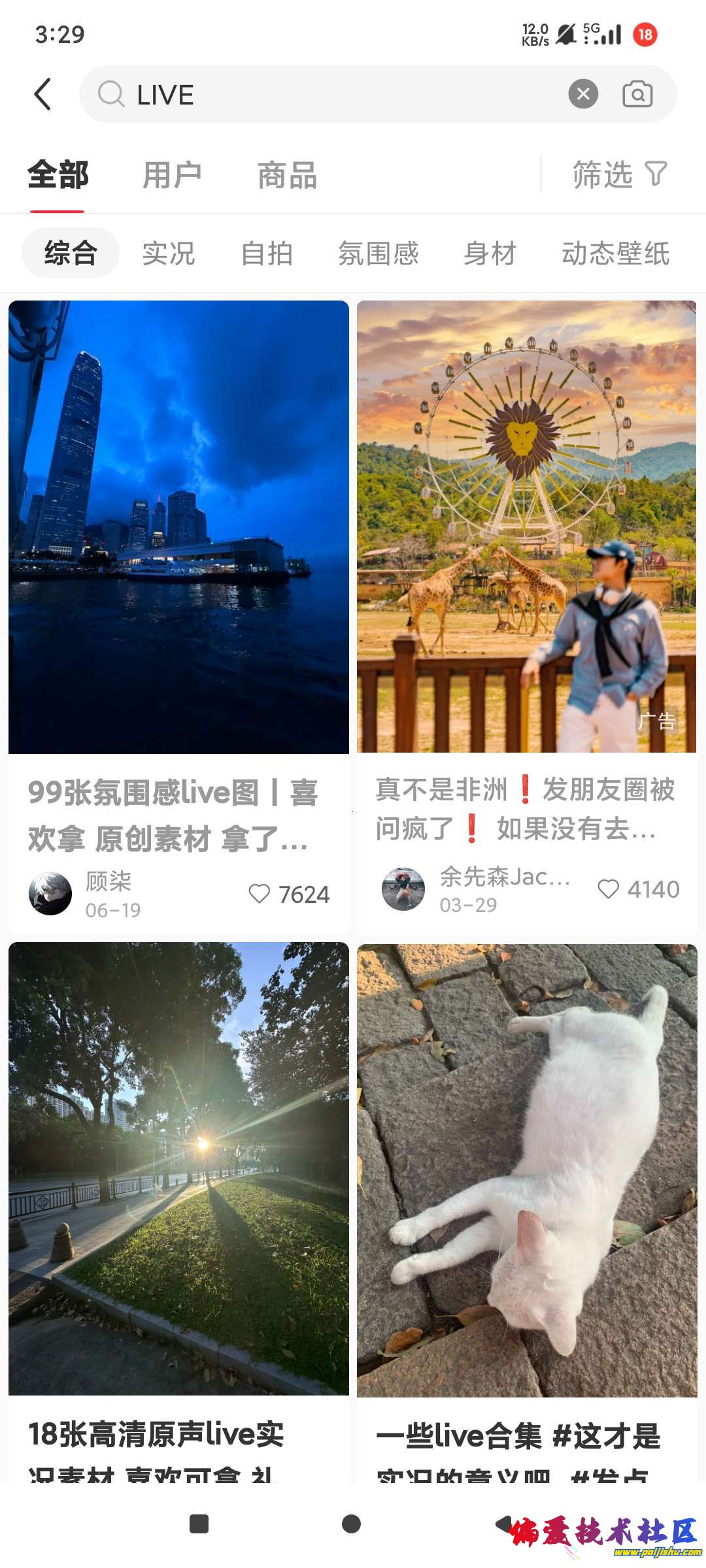
Task: Select the 动态壁纸 chip
Action: coord(615,253)
